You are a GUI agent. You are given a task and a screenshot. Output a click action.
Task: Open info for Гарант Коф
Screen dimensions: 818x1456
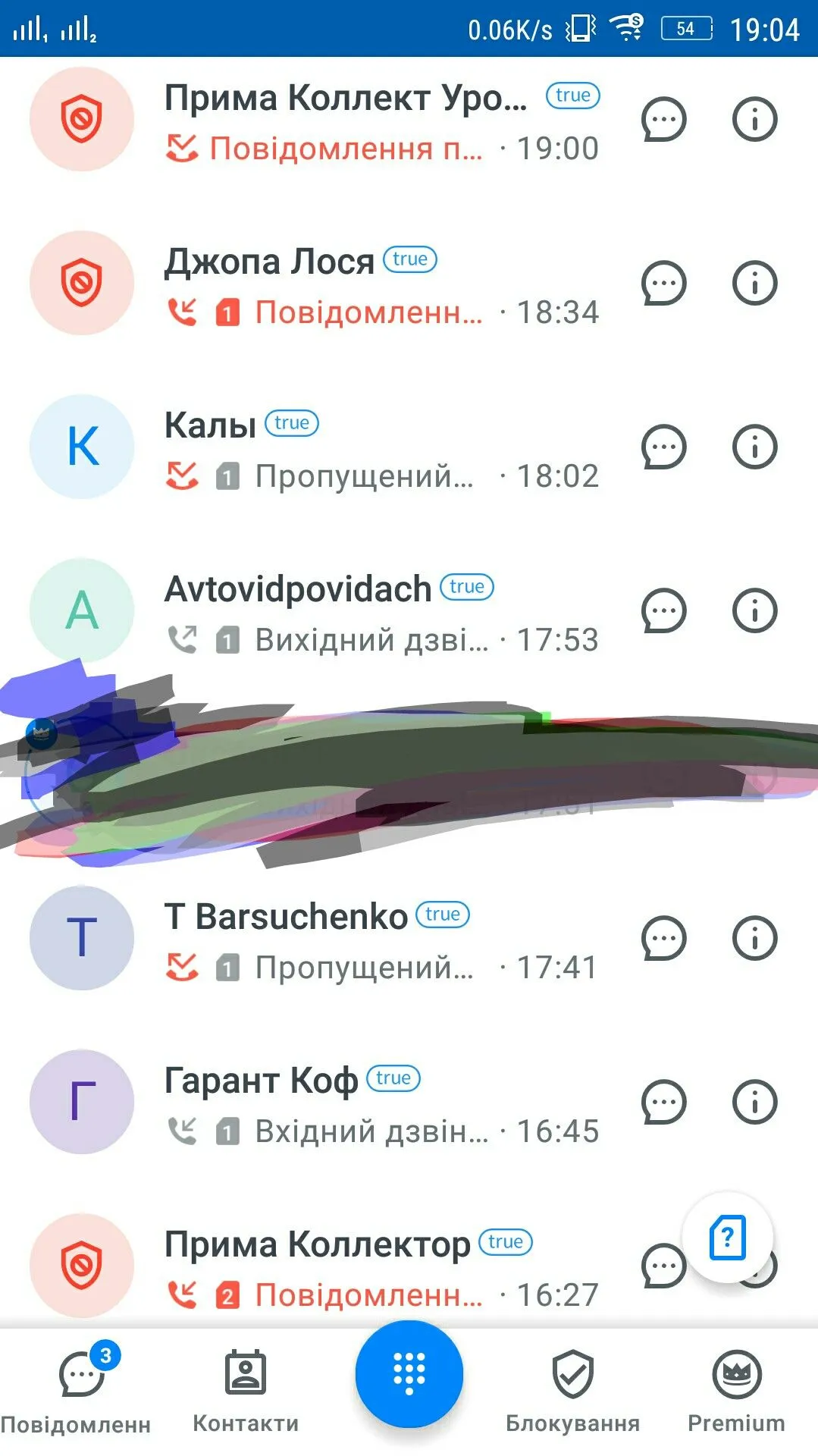(754, 1103)
